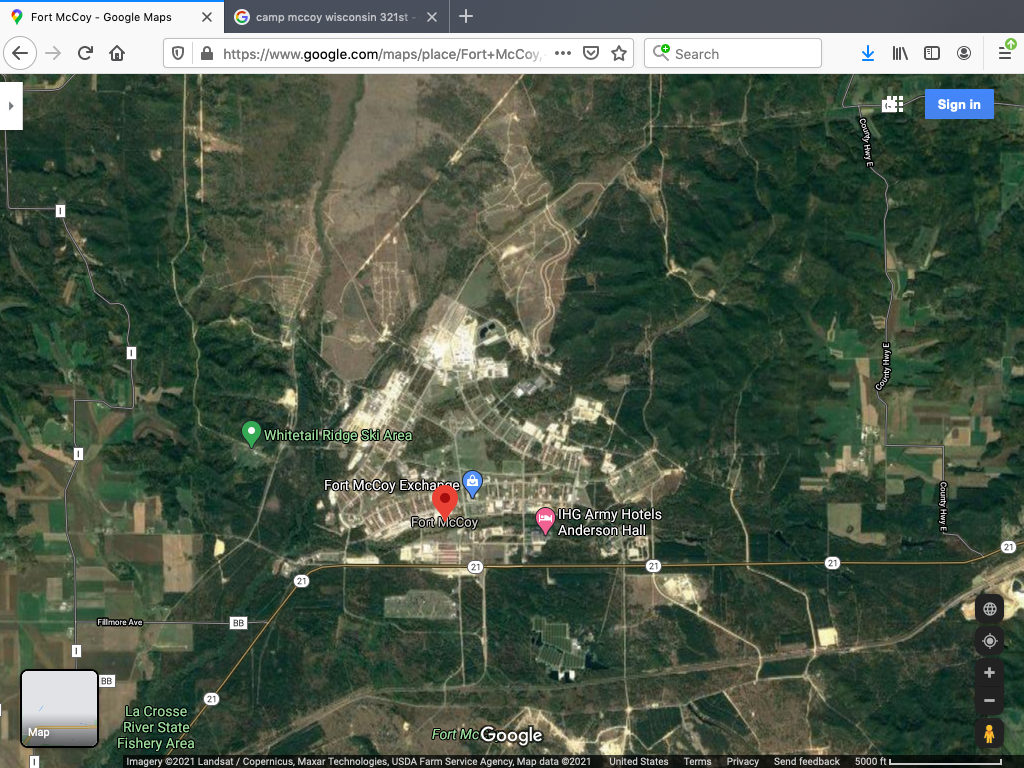Open IHG Army Hotels Anderson Hall marker
Image resolution: width=1024 pixels, height=768 pixels.
(x=545, y=520)
